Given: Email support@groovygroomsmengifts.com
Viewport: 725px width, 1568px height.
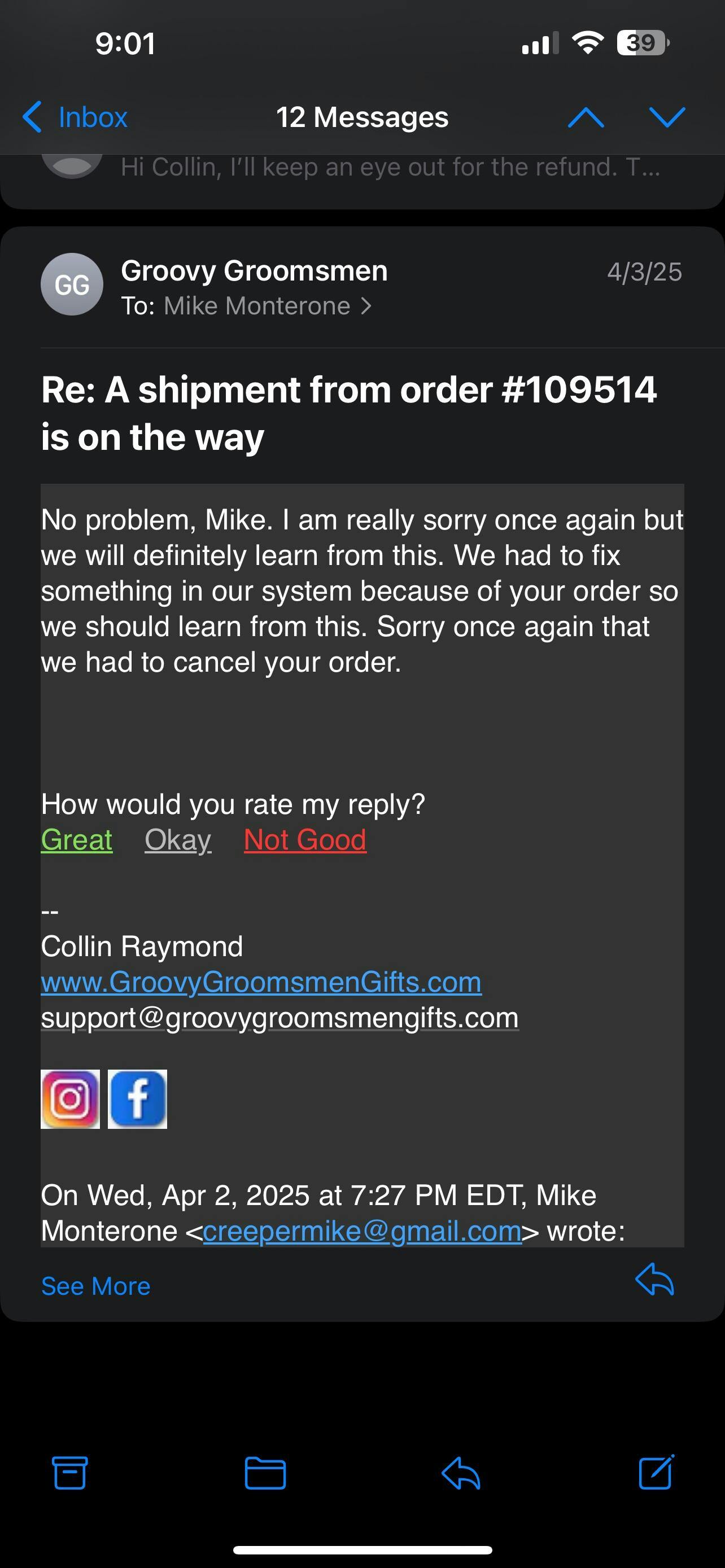Looking at the screenshot, I should pyautogui.click(x=279, y=1018).
